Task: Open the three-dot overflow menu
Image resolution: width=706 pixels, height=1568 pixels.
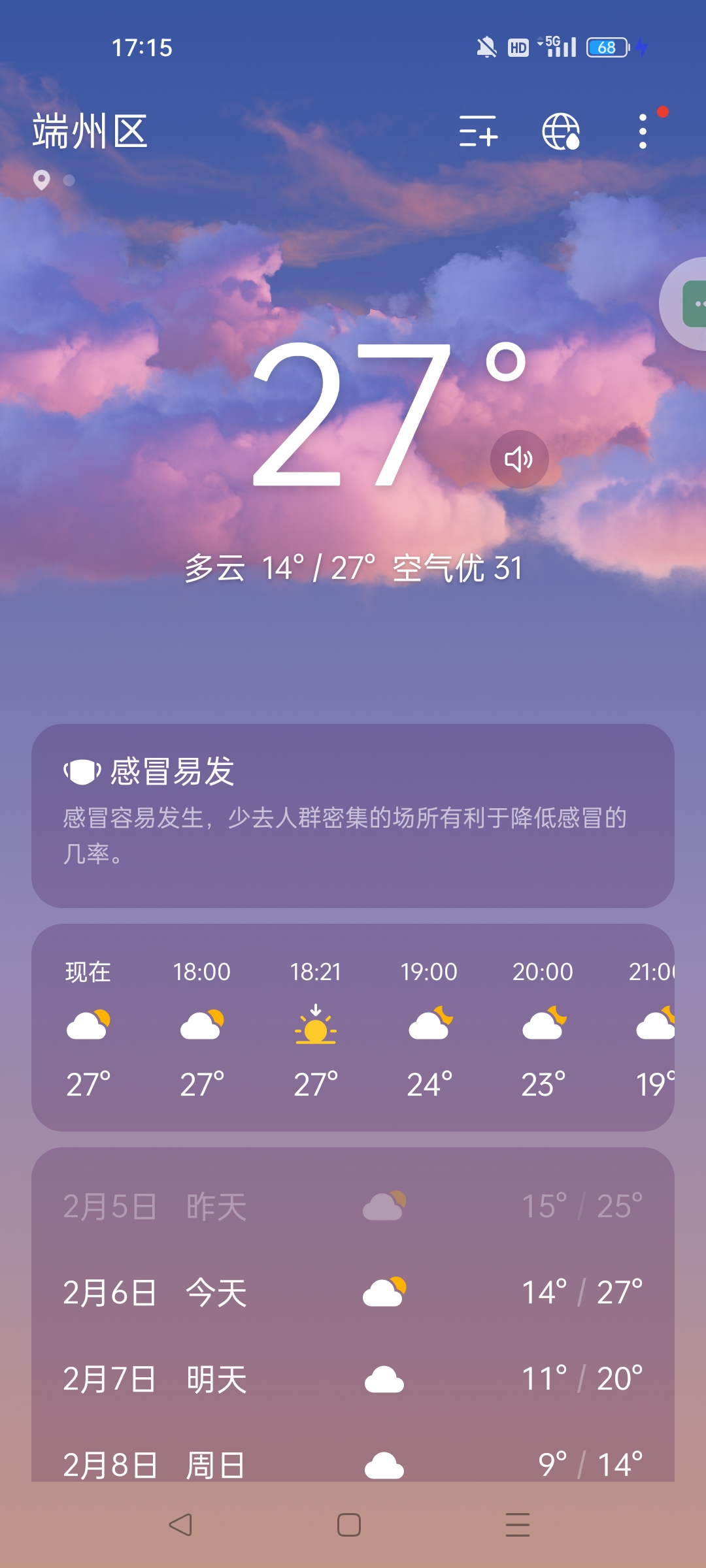Action: coord(643,131)
